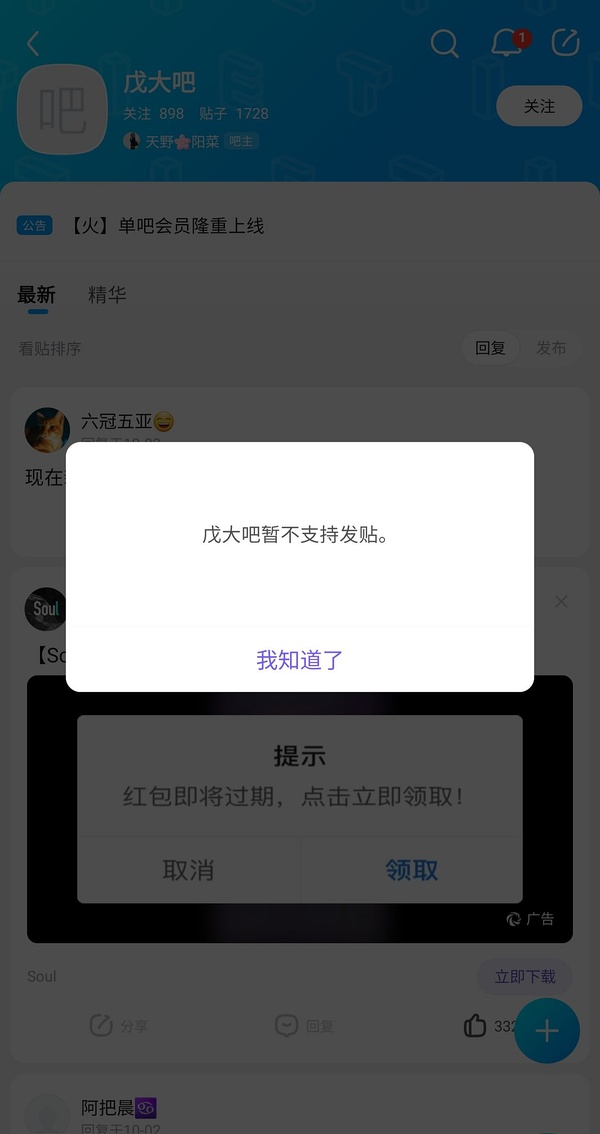Reply to the Soul post
The width and height of the screenshot is (600, 1134).
tap(304, 1026)
